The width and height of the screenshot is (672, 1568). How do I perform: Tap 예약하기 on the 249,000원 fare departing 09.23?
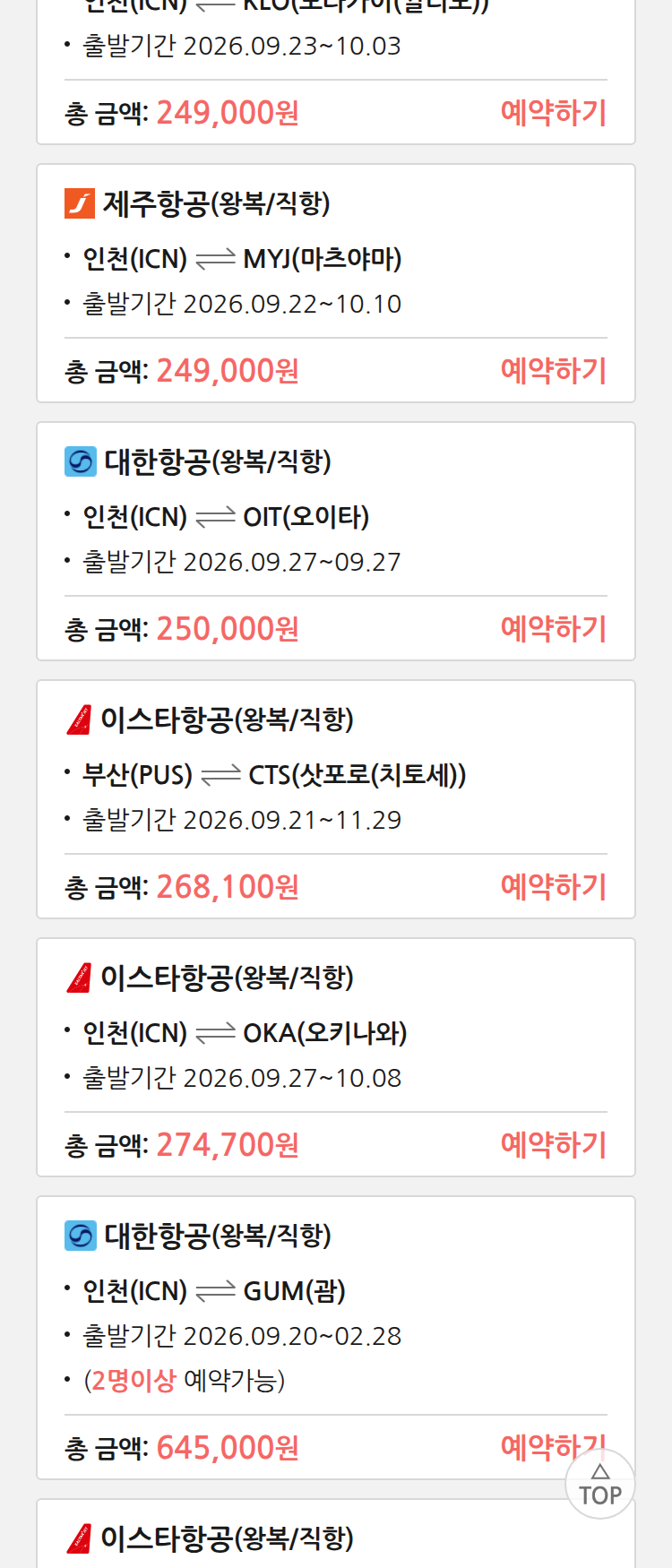pos(554,112)
